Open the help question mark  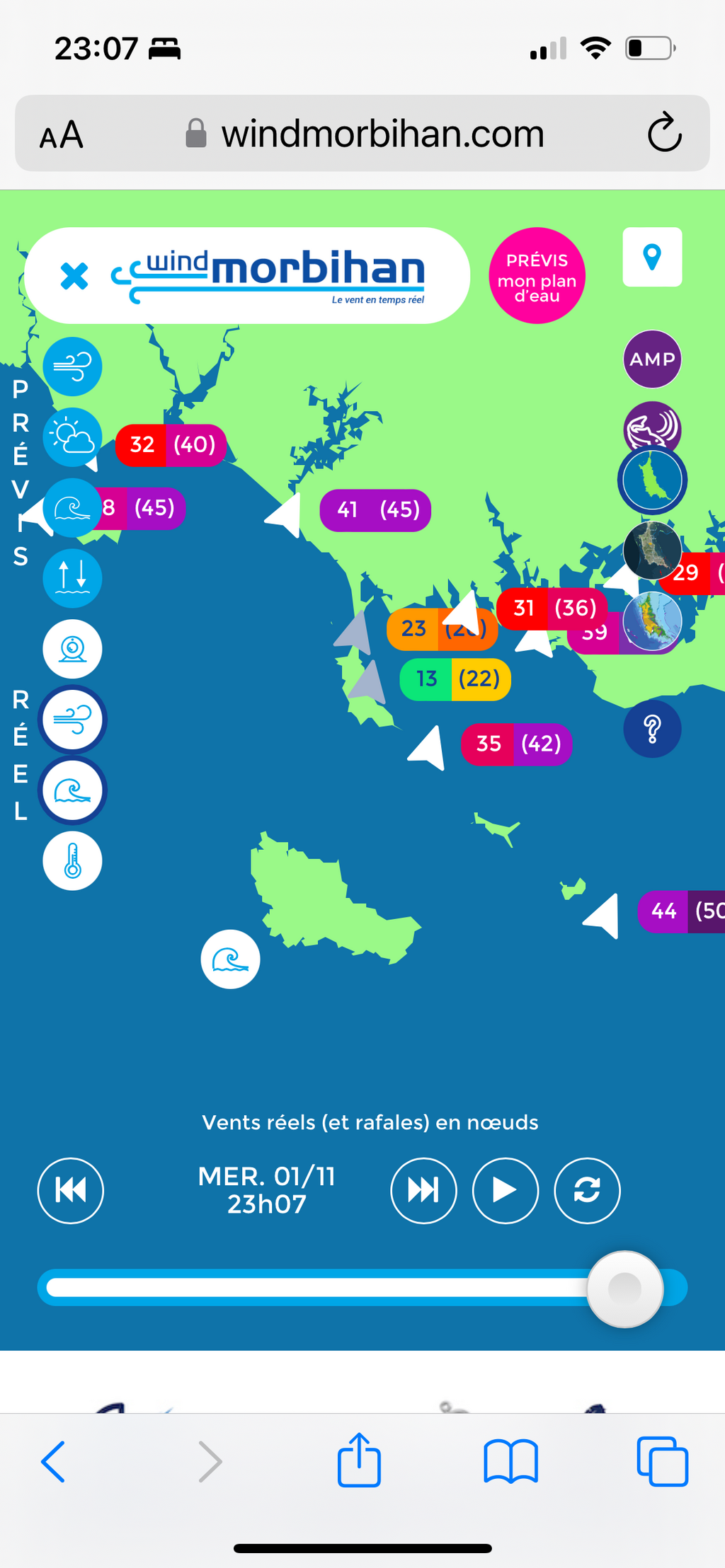click(x=652, y=728)
